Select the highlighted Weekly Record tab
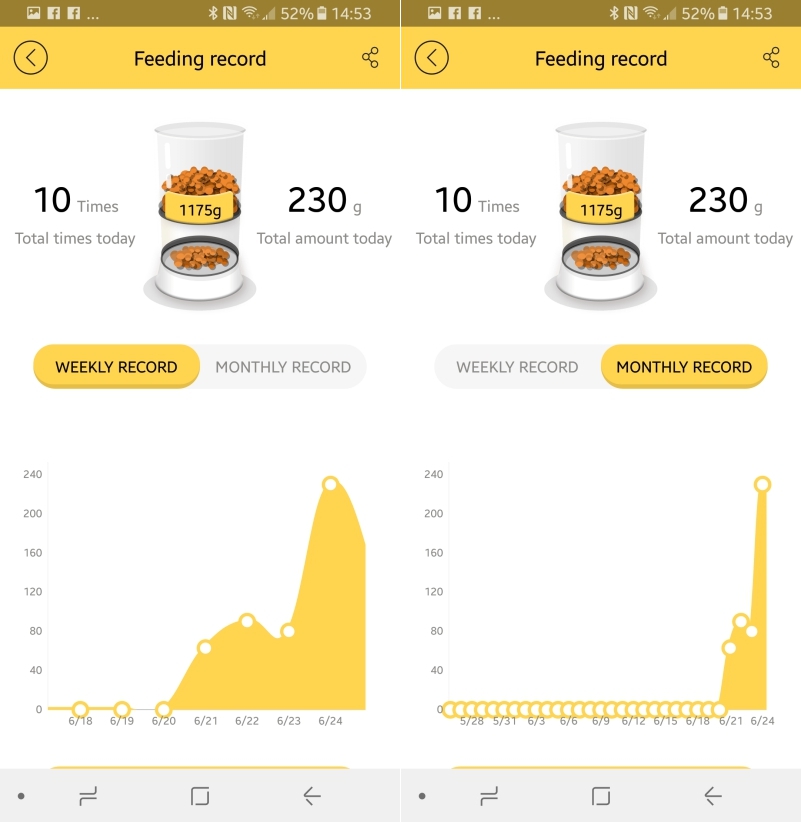801x822 pixels. 116,367
